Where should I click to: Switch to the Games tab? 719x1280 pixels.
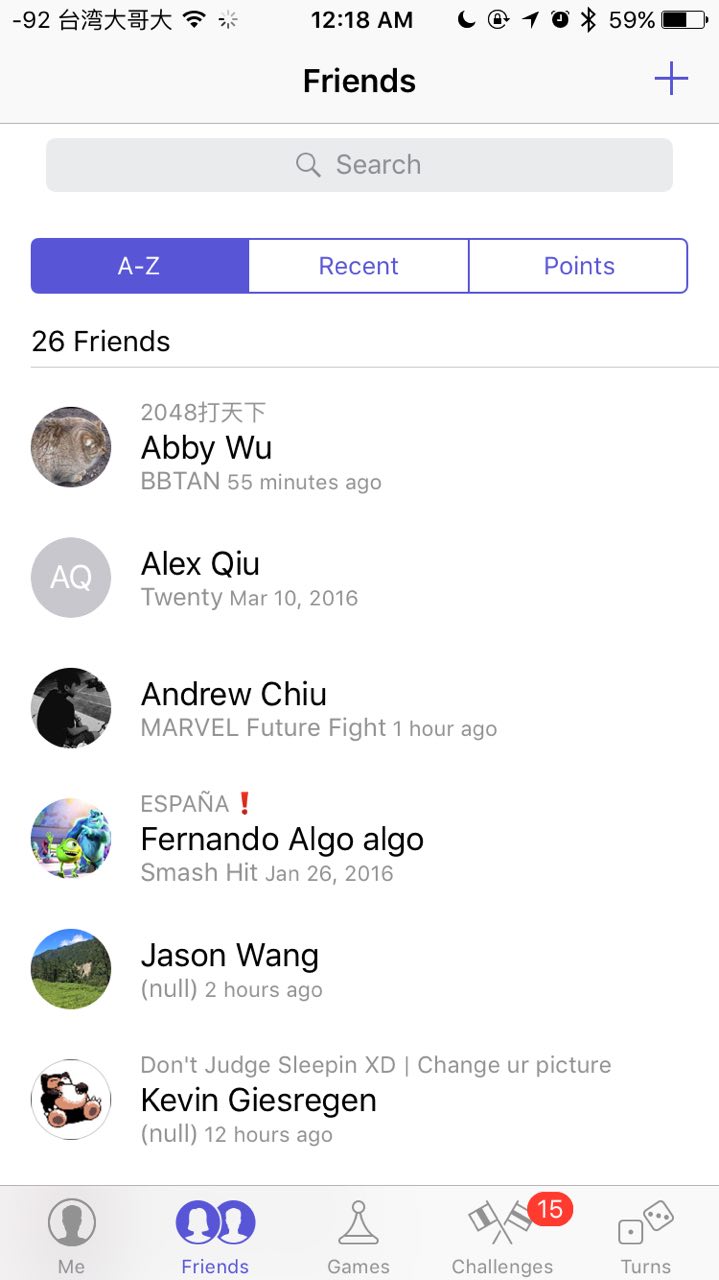(358, 1236)
